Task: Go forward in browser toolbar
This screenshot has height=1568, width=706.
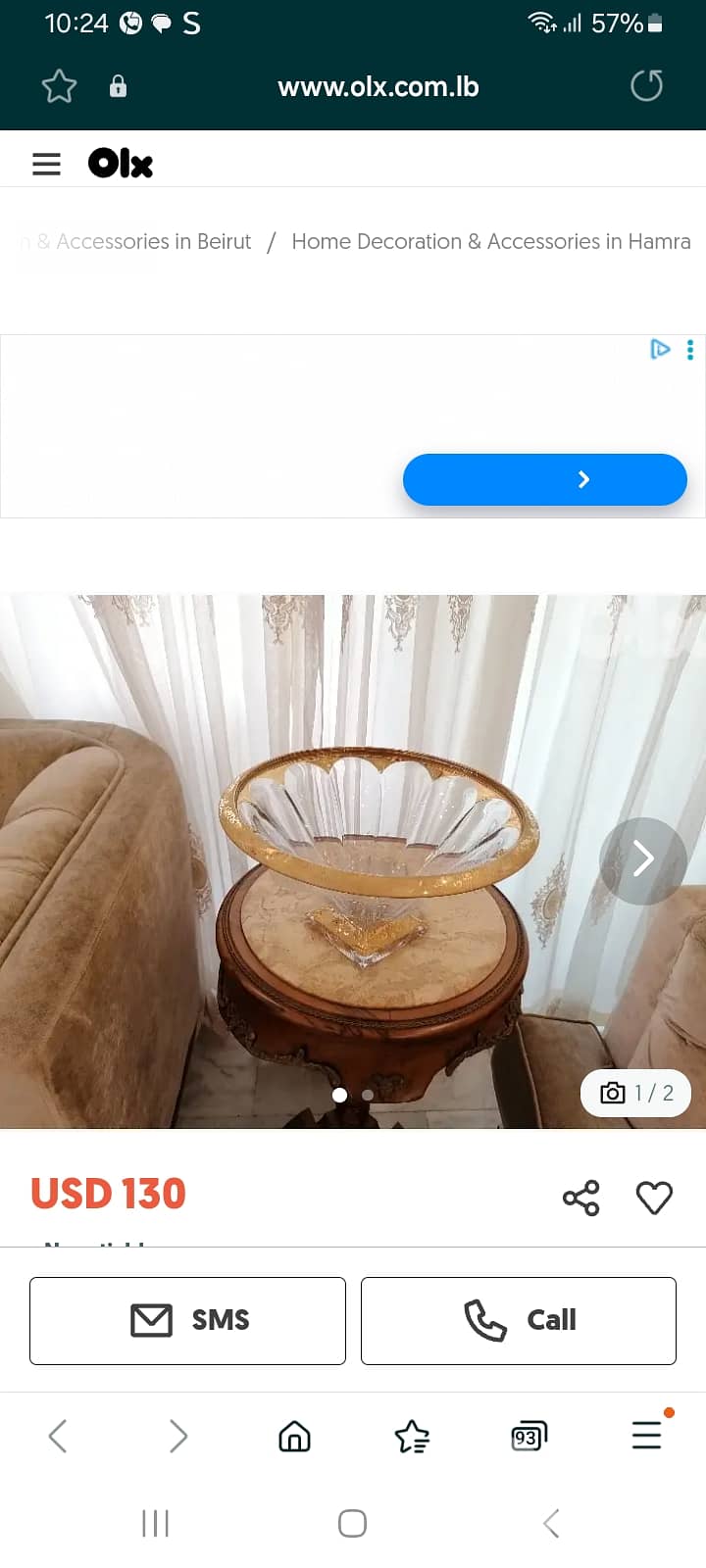Action: (177, 1437)
